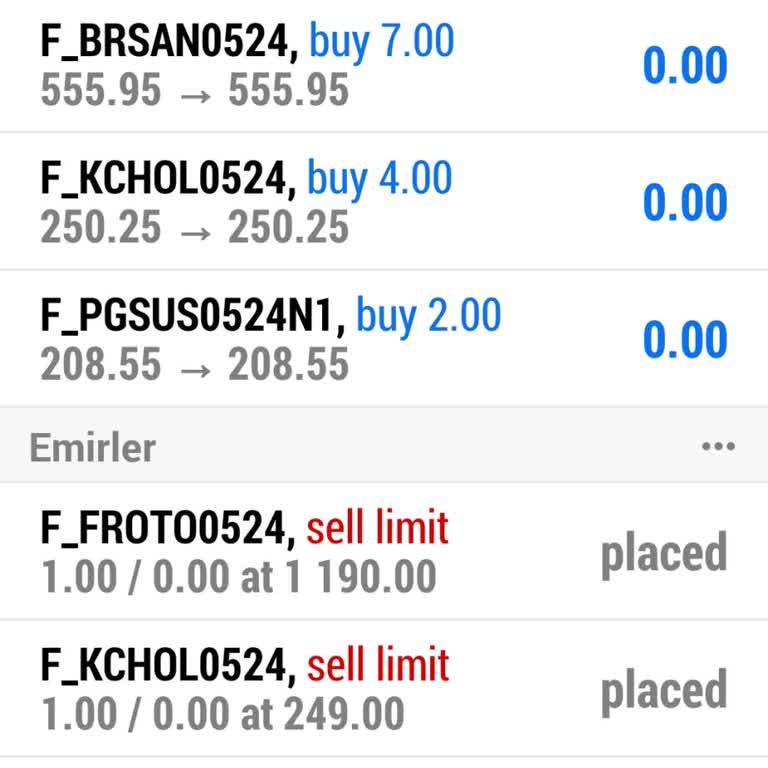Viewport: 768px width, 768px height.
Task: Open the F_FROTO0524 sell limit order
Action: [x=384, y=552]
